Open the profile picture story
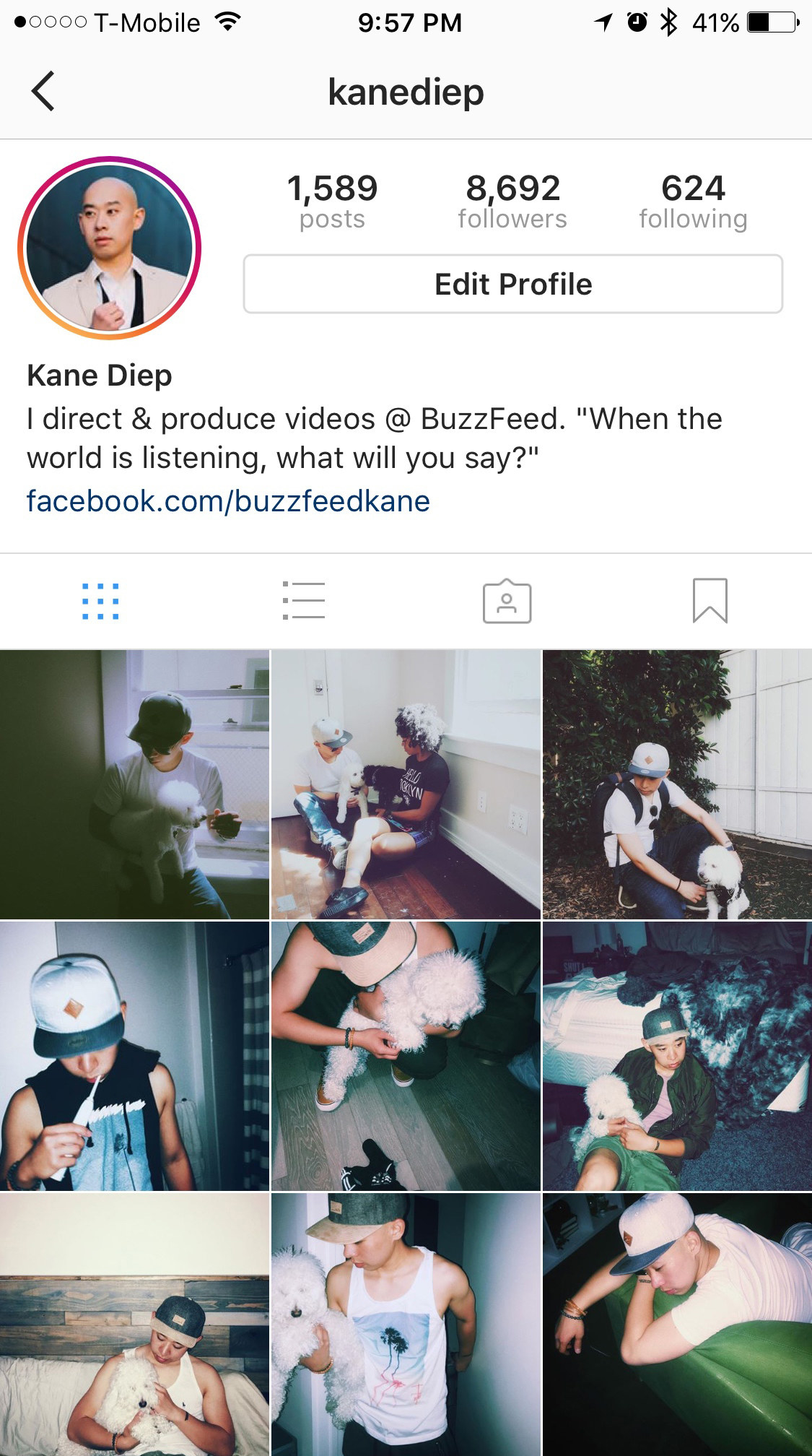Image resolution: width=812 pixels, height=1456 pixels. coord(109,248)
